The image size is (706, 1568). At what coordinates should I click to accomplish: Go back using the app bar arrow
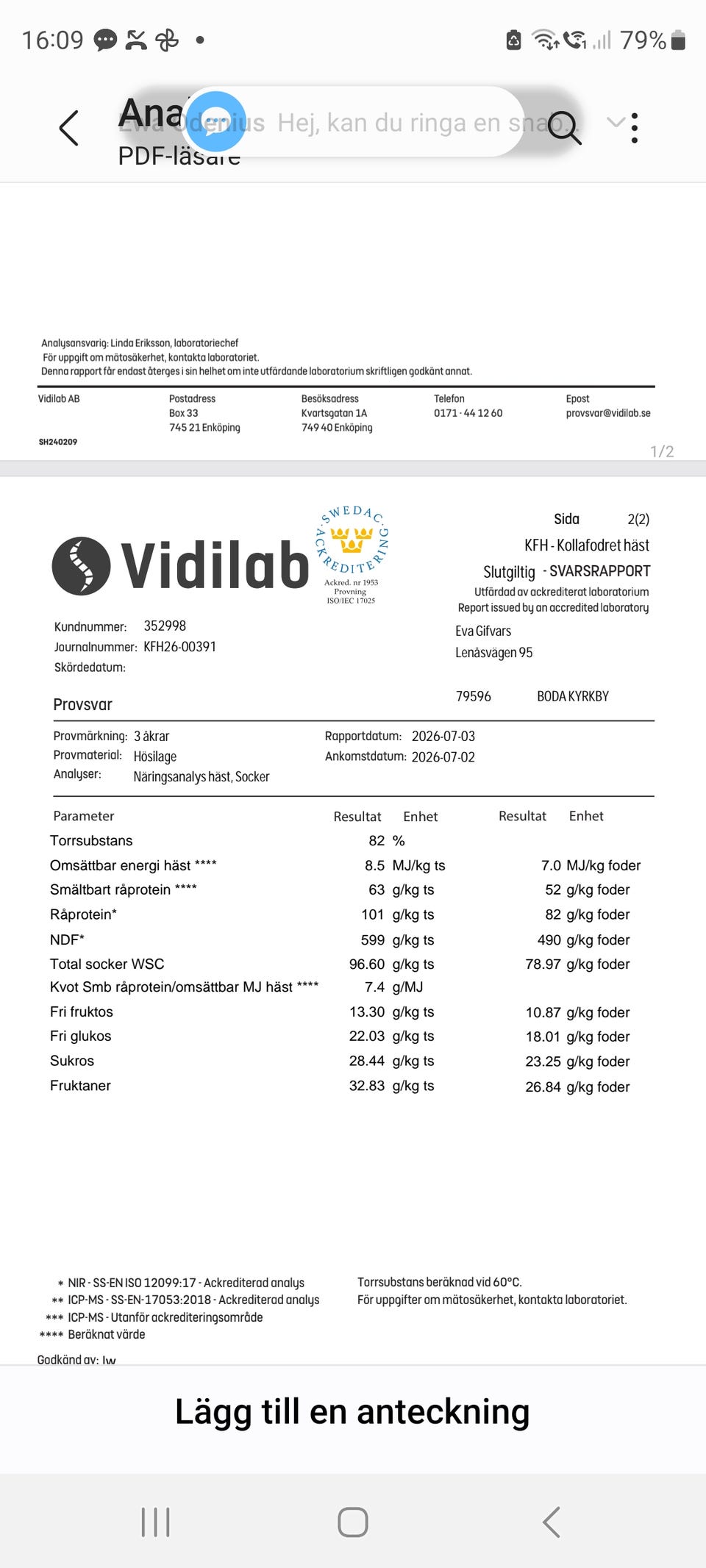pyautogui.click(x=69, y=128)
